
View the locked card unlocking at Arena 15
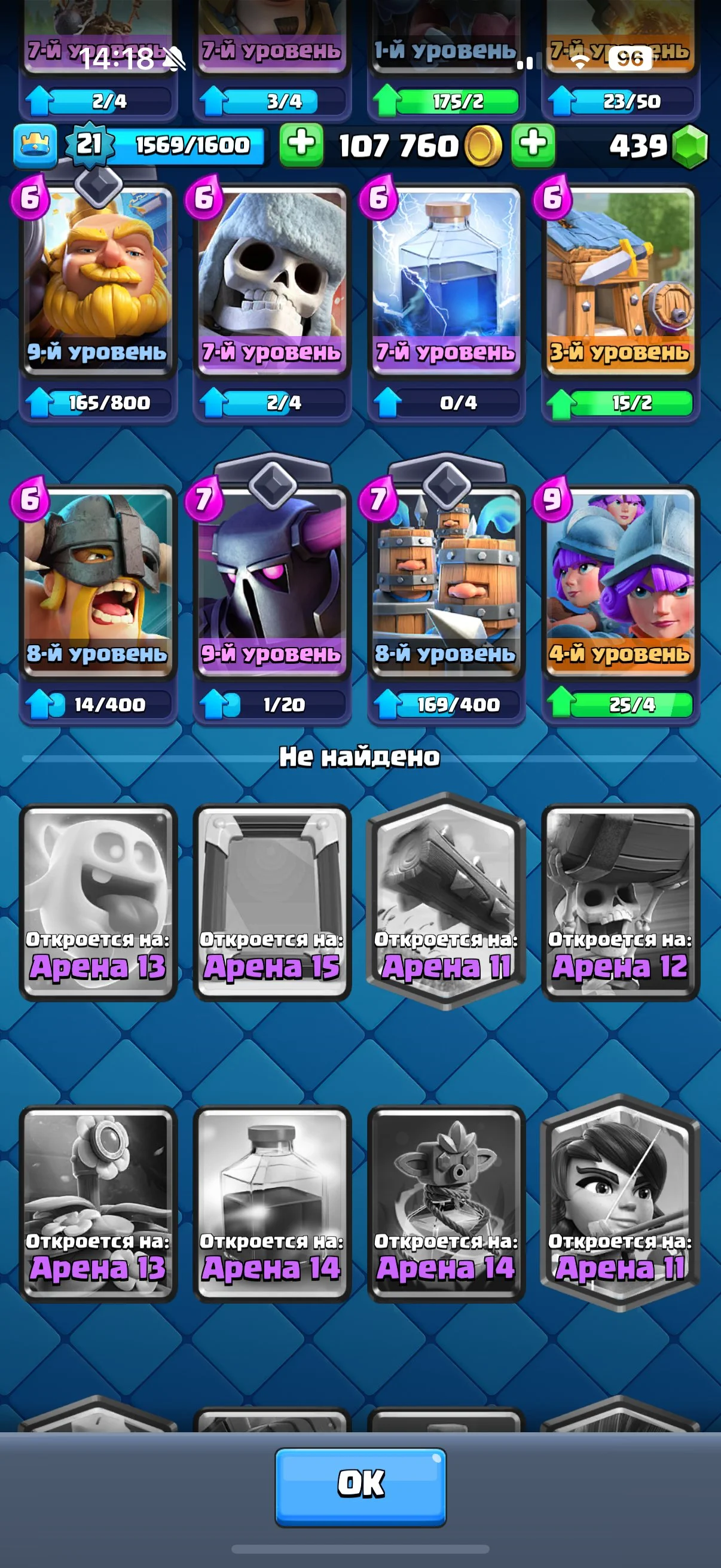click(x=272, y=901)
